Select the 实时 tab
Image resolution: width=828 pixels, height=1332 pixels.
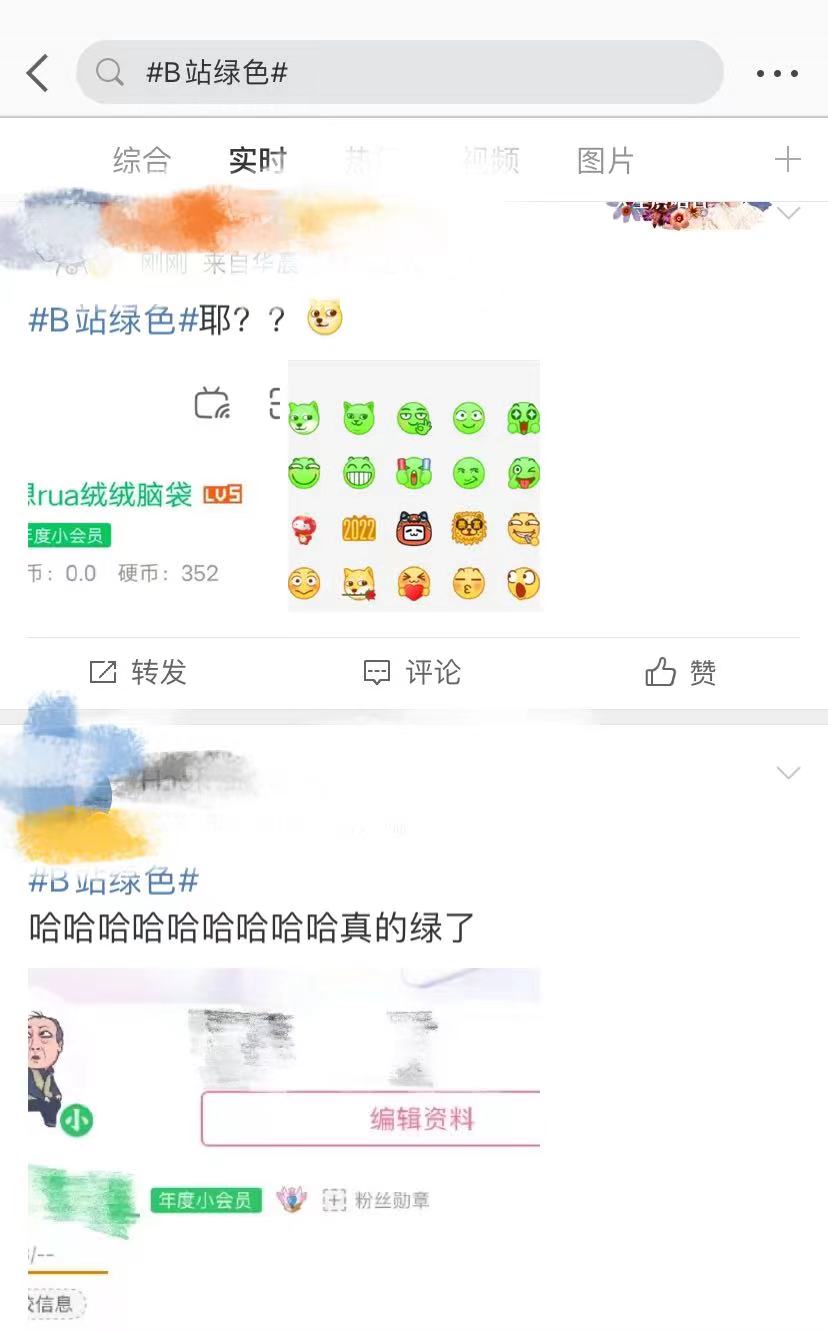coord(258,160)
